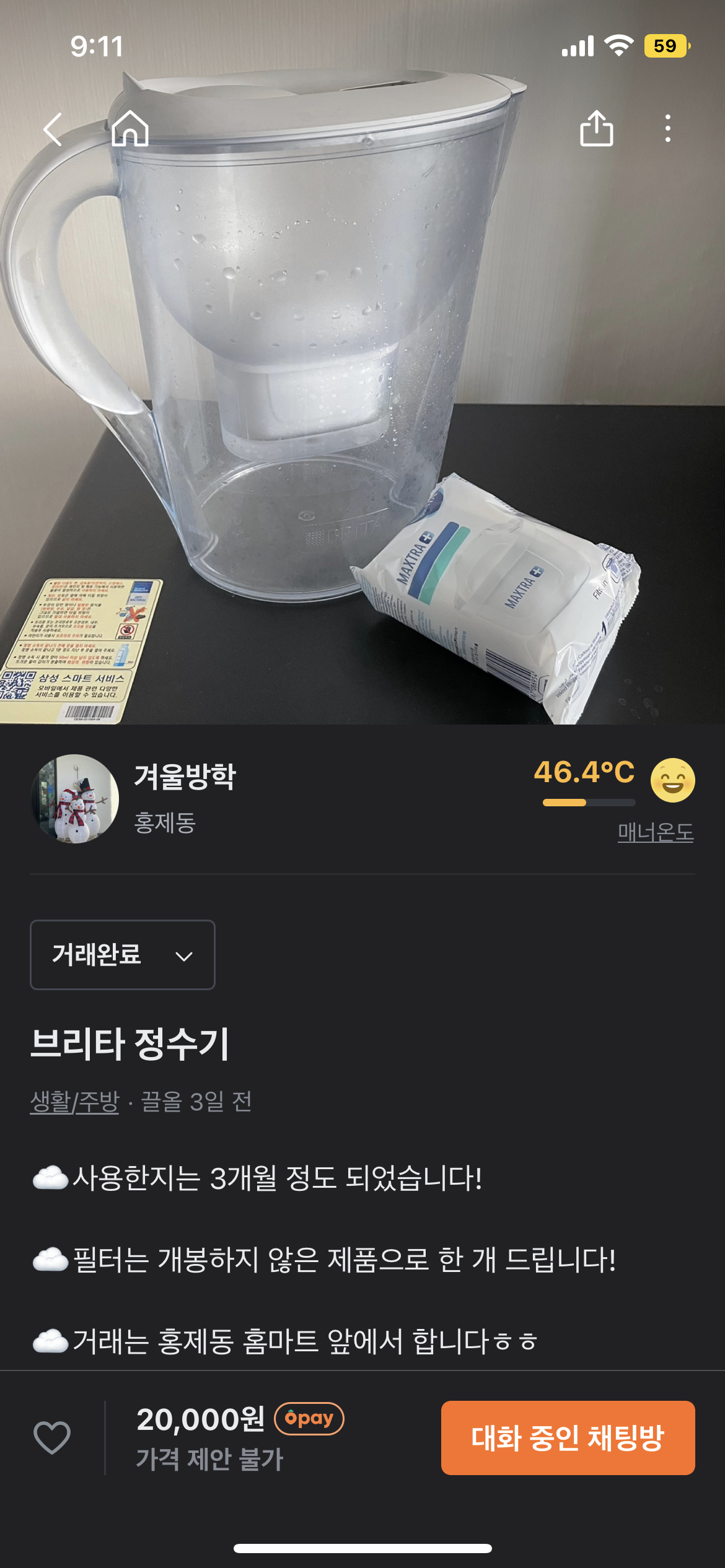The width and height of the screenshot is (725, 1568).
Task: Go back using the arrow icon
Action: (x=53, y=129)
